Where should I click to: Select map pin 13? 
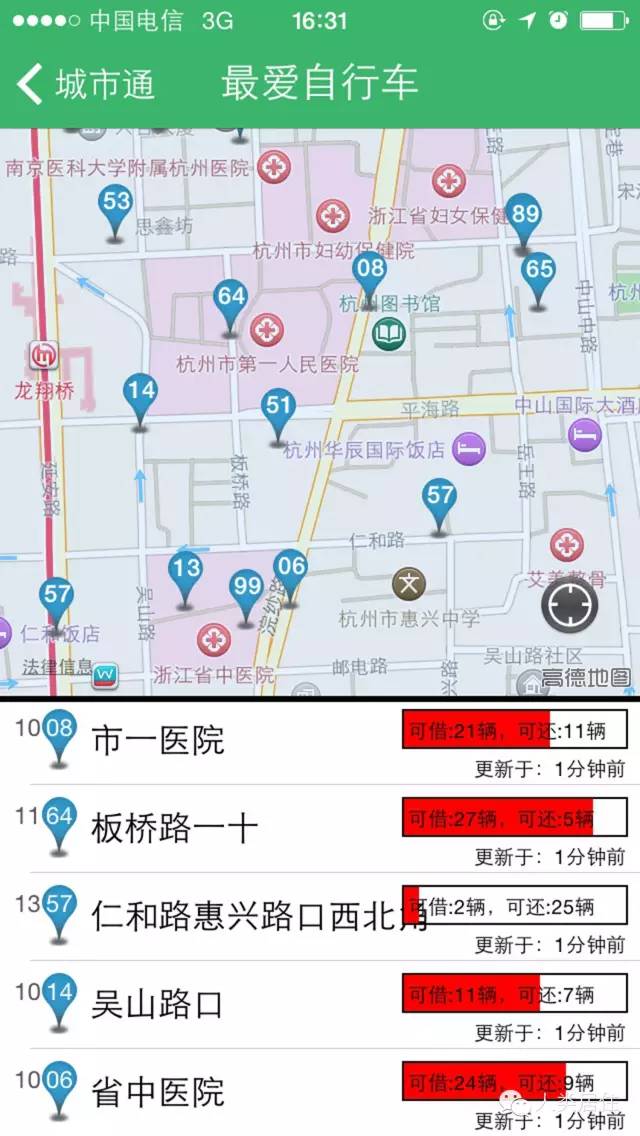[185, 572]
